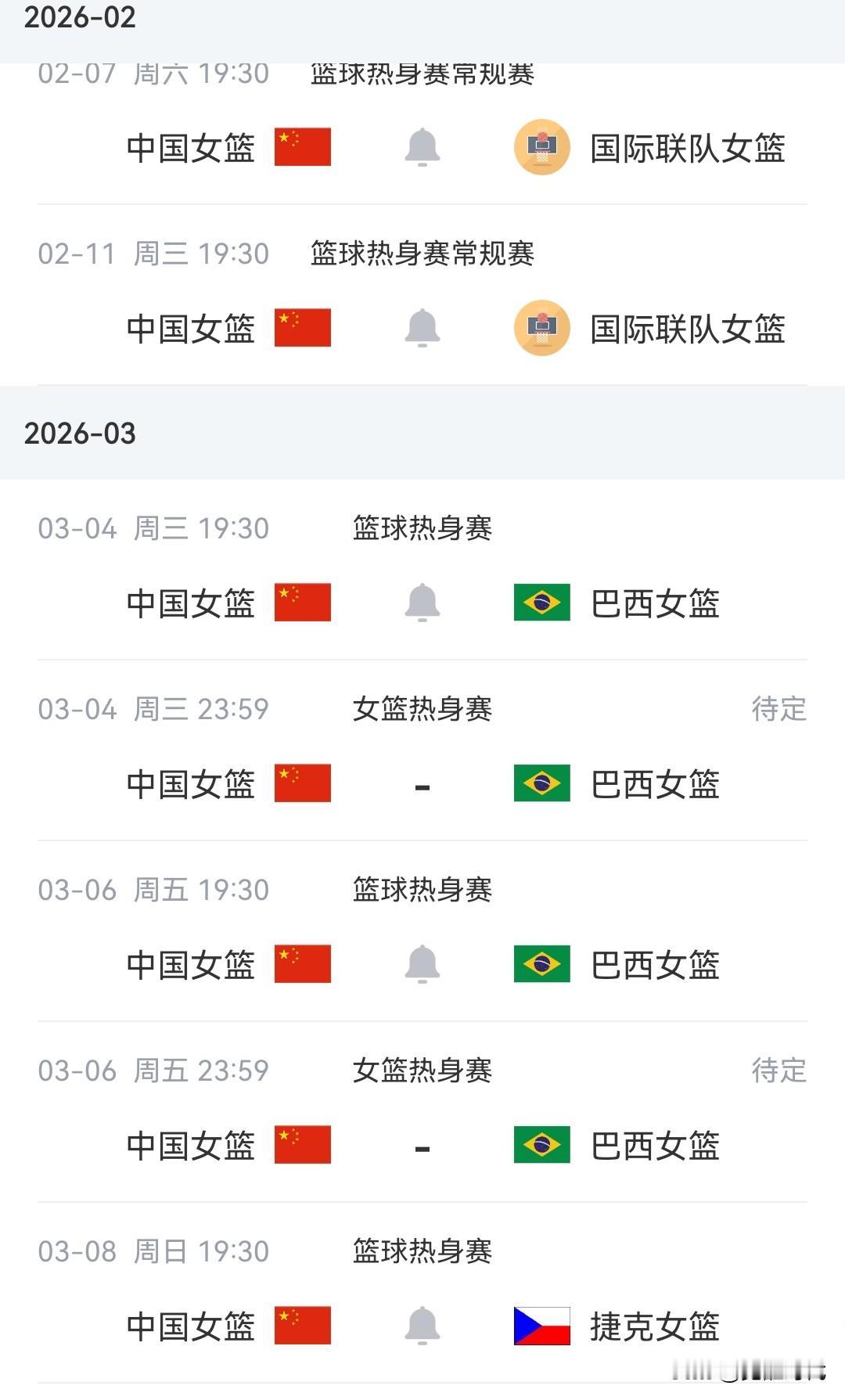The width and height of the screenshot is (845, 1400).
Task: Enable the reminder bell for the 03-06 19:30 match
Action: (422, 965)
